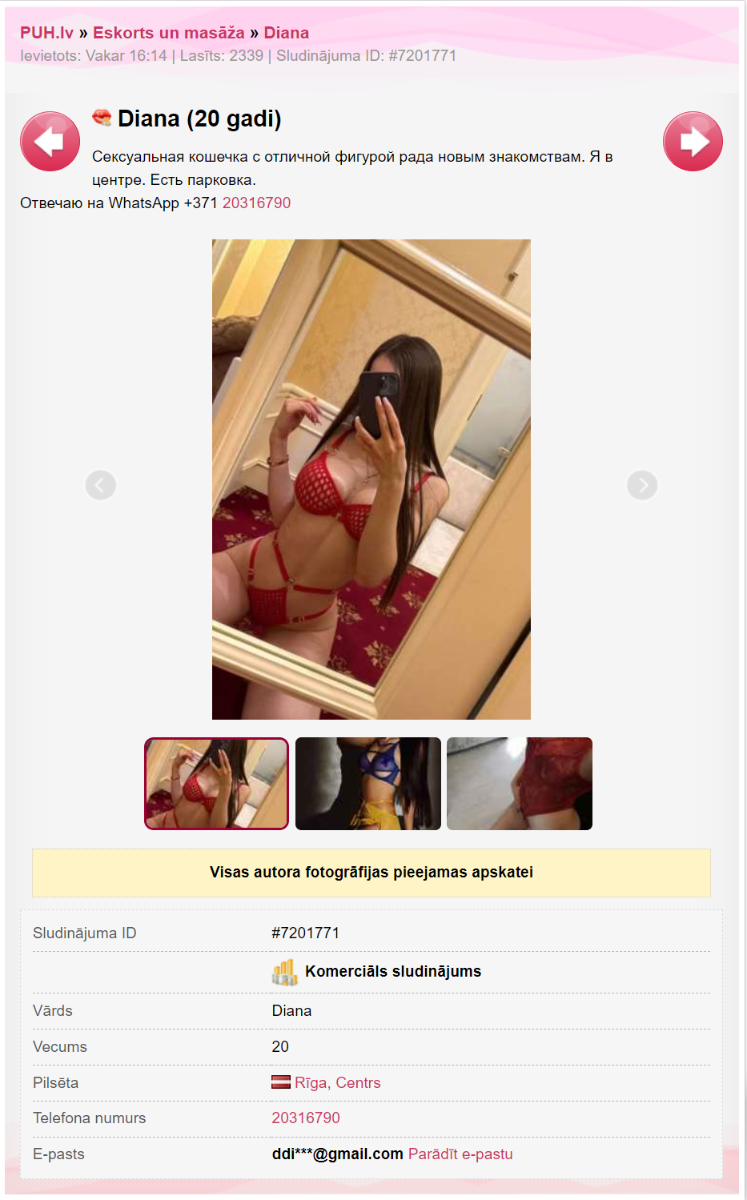Open the PUH.lv breadcrumb link
The width and height of the screenshot is (747, 1200).
click(46, 33)
